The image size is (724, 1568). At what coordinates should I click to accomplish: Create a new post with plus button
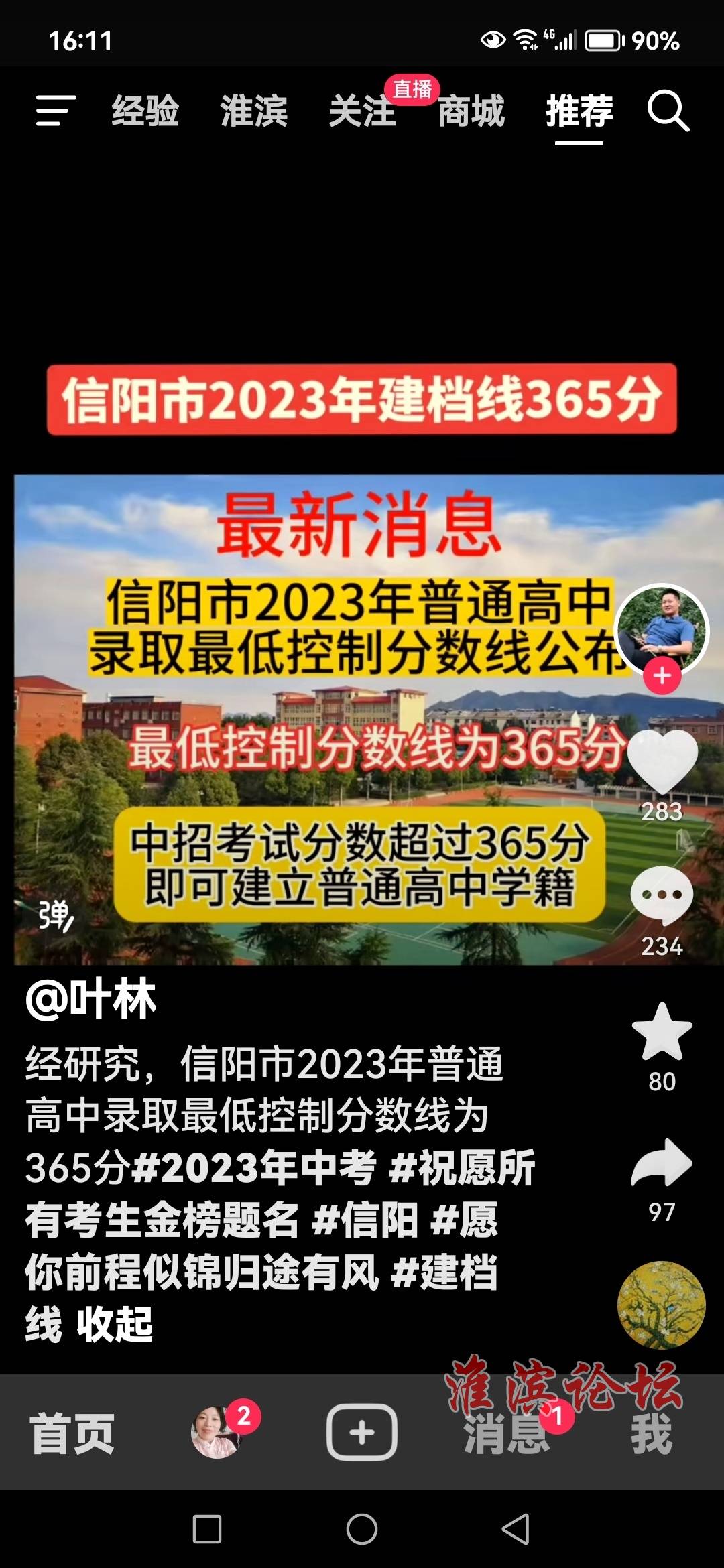pos(362,1433)
